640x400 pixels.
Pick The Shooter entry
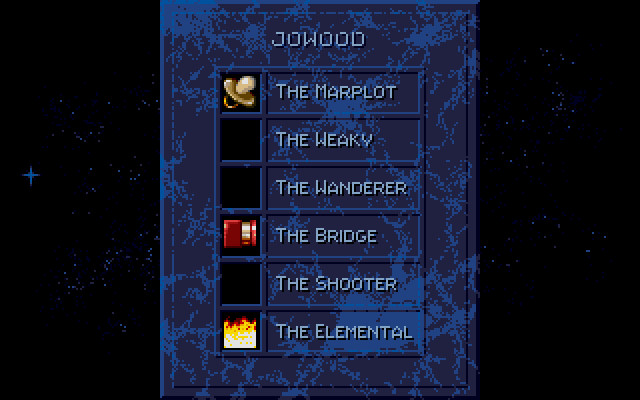click(335, 284)
